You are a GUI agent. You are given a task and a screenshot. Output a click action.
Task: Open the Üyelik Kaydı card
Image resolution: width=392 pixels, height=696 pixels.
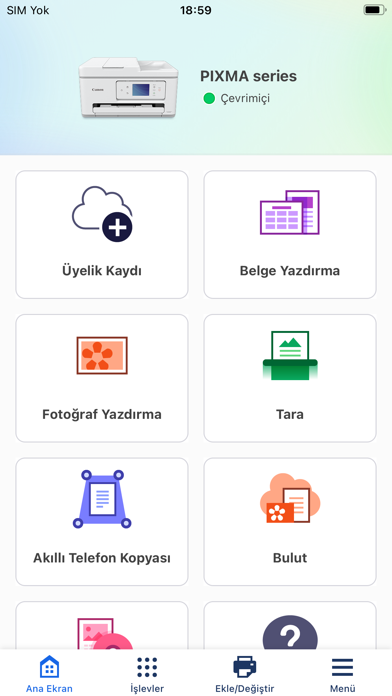(x=102, y=234)
